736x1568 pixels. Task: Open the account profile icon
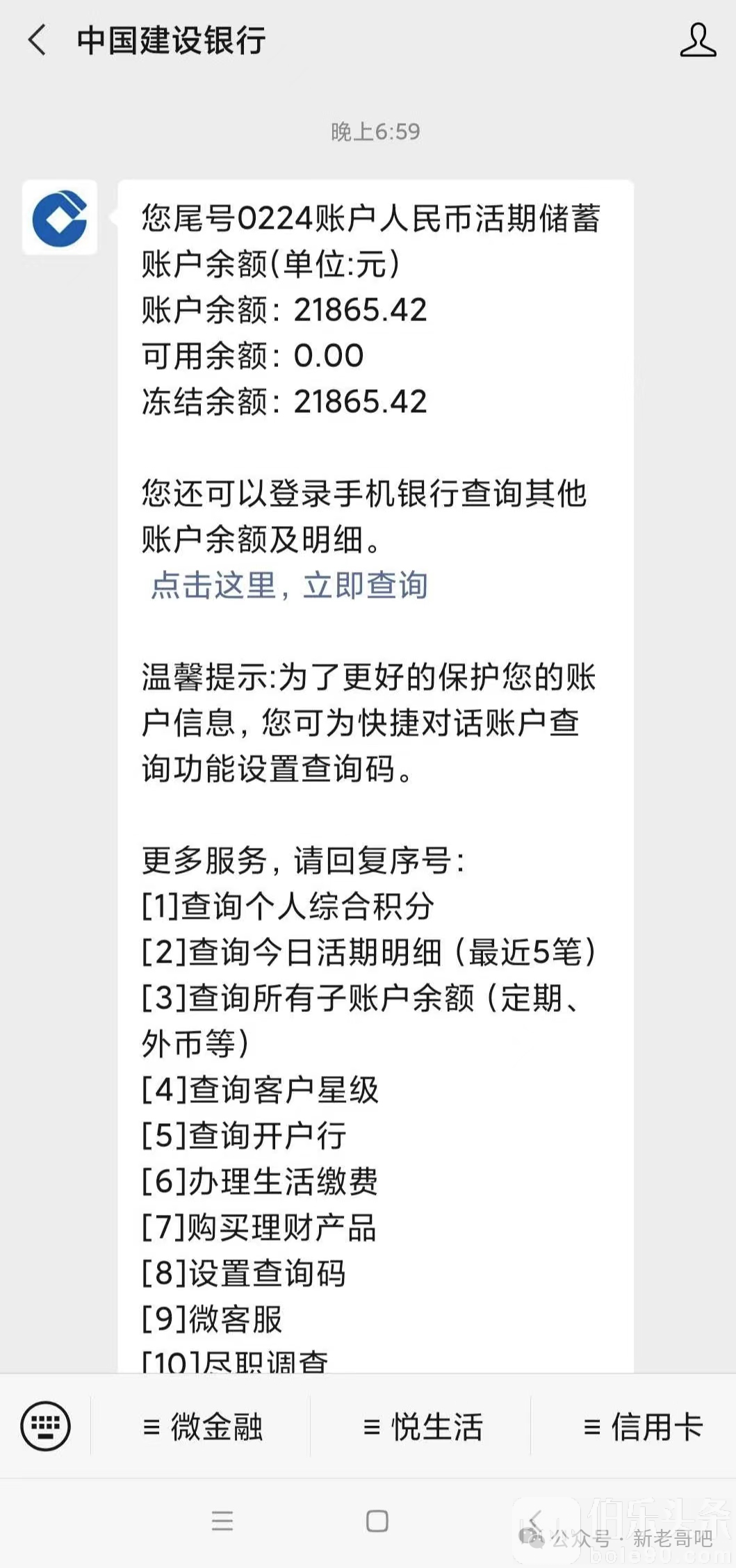(x=697, y=40)
